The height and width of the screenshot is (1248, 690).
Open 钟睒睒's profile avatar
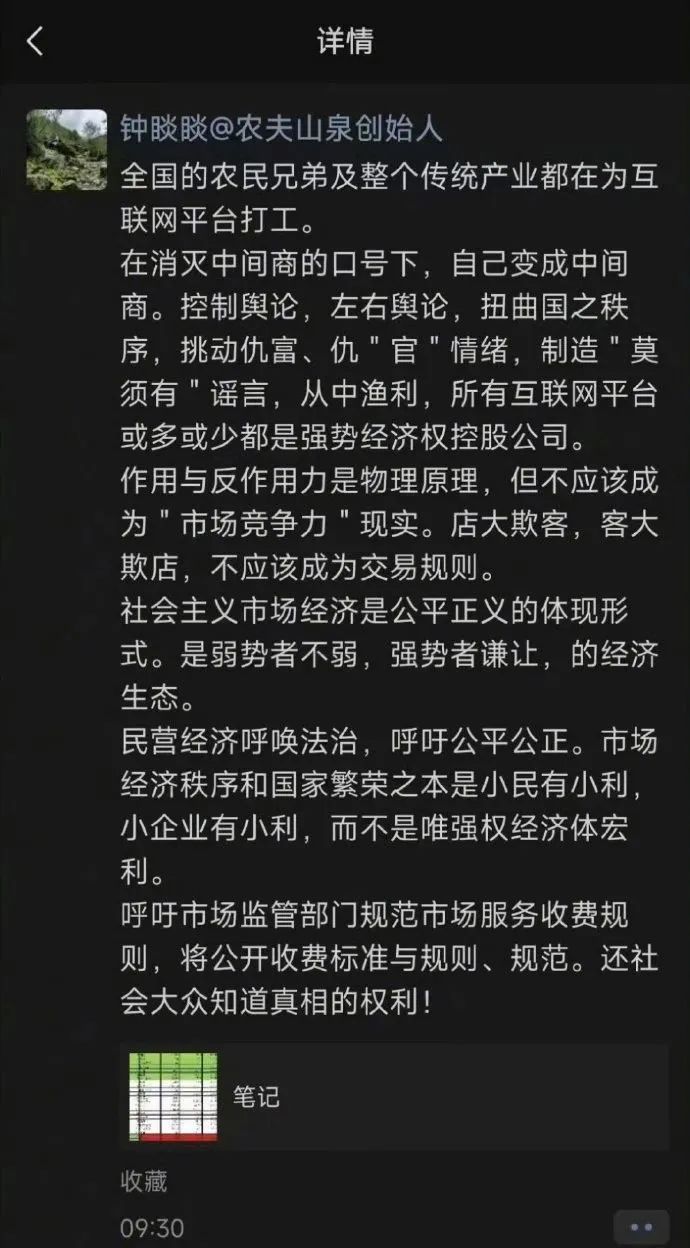(x=66, y=150)
